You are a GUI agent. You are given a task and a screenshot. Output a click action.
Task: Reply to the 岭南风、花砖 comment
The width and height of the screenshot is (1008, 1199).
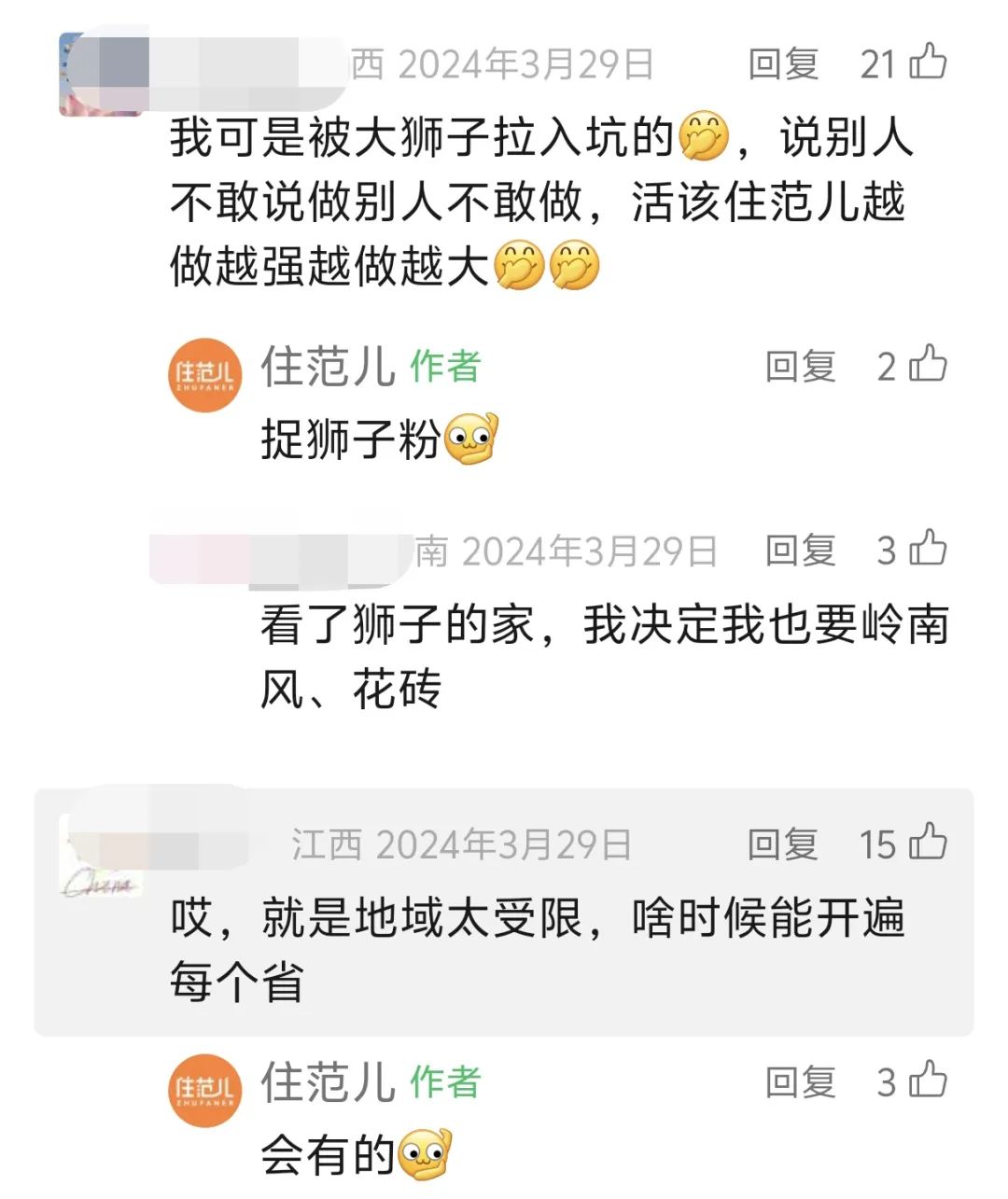(800, 551)
